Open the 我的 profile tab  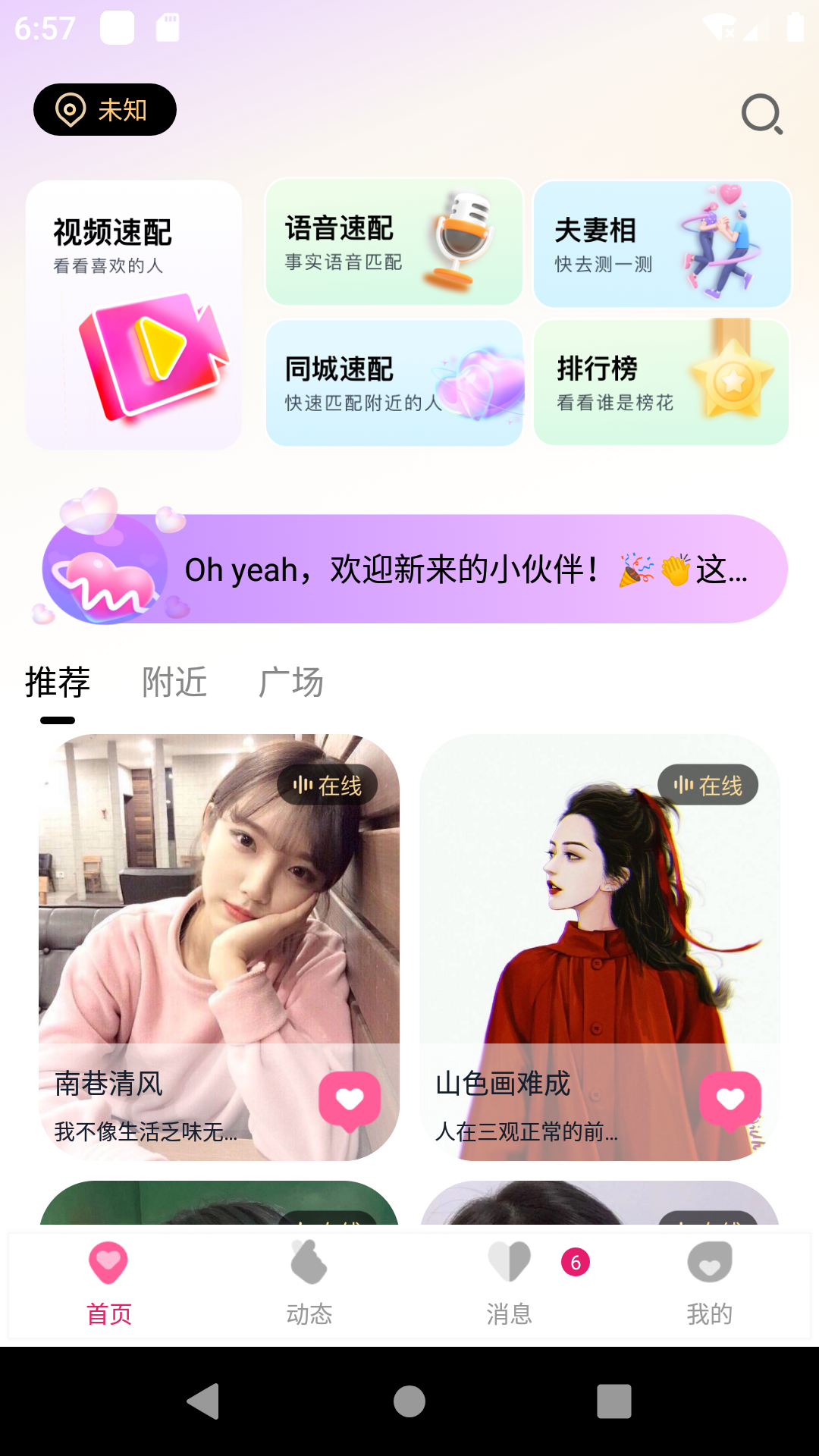tap(709, 1283)
